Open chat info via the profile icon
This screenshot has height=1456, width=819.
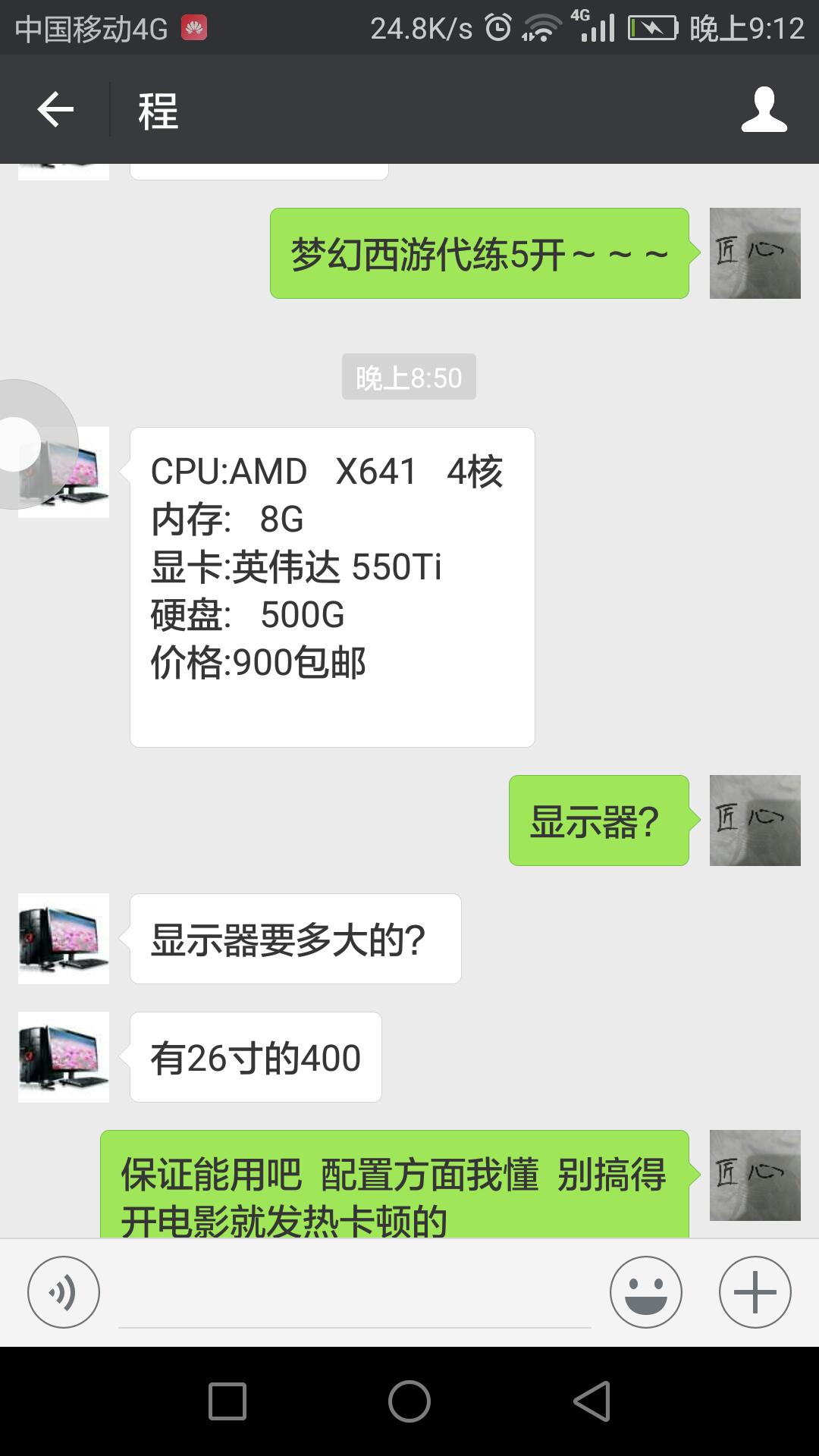point(764,110)
